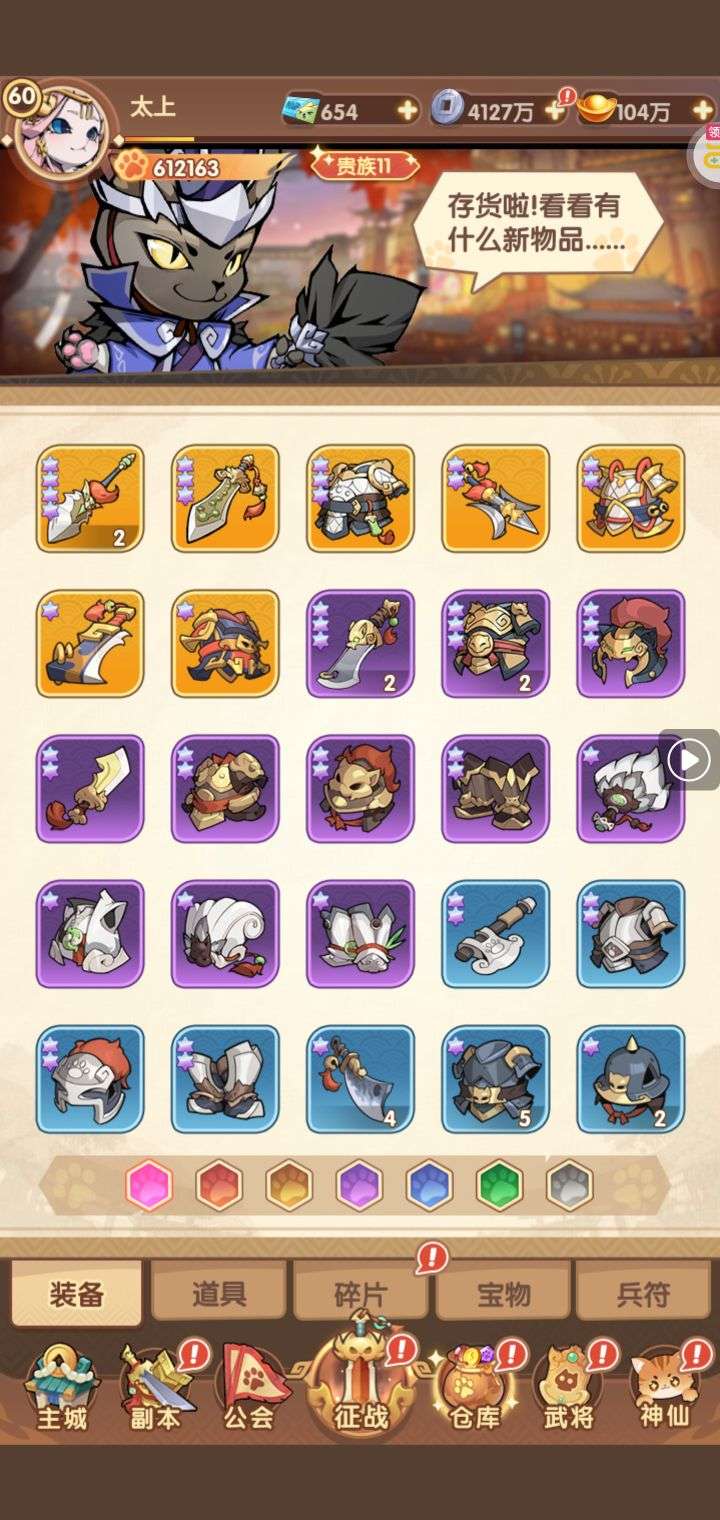This screenshot has width=720, height=1520.
Task: Add more tickets with plus next to 654
Action: pos(407,110)
